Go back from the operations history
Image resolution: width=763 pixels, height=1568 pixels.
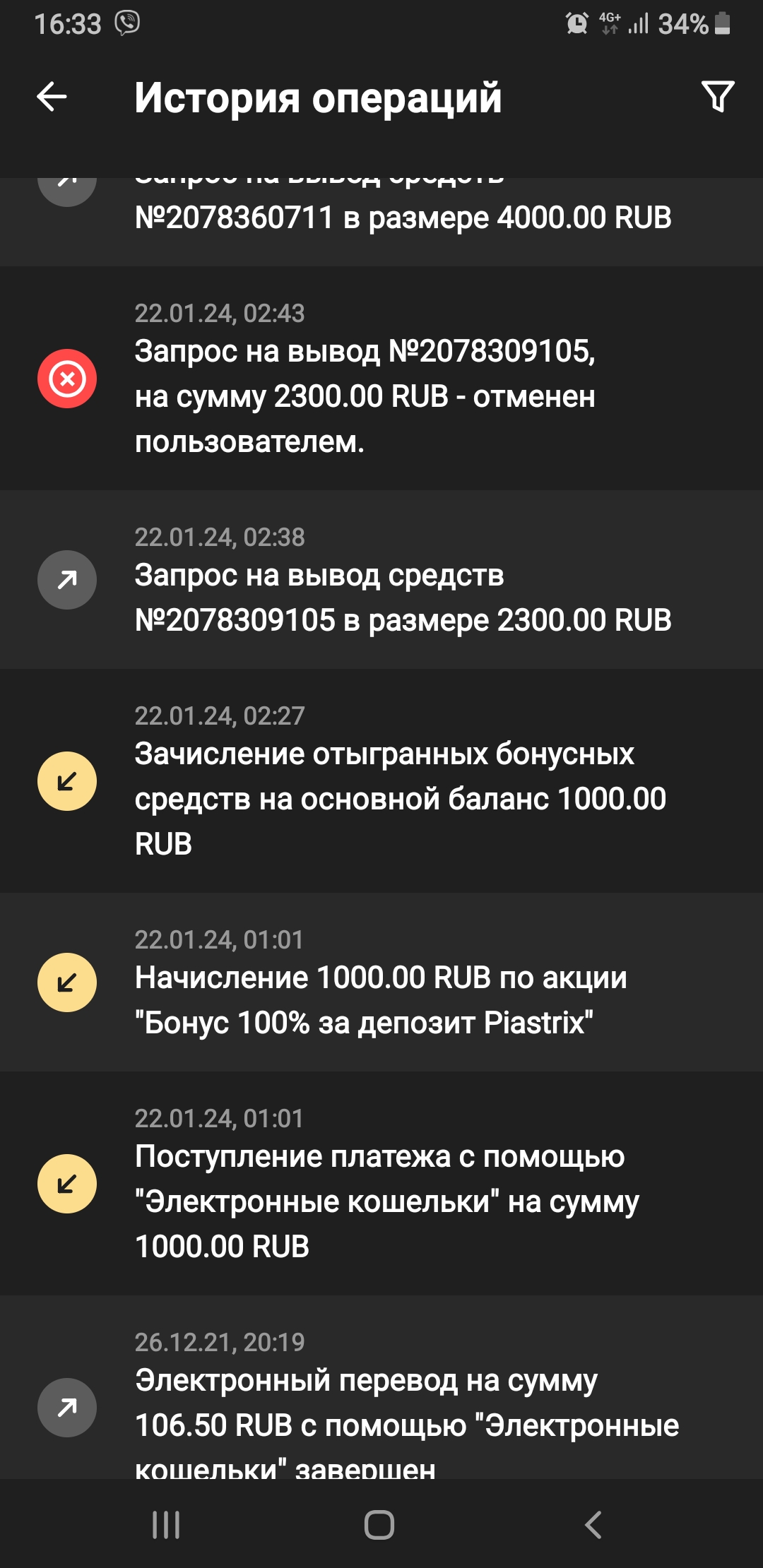pos(52,97)
